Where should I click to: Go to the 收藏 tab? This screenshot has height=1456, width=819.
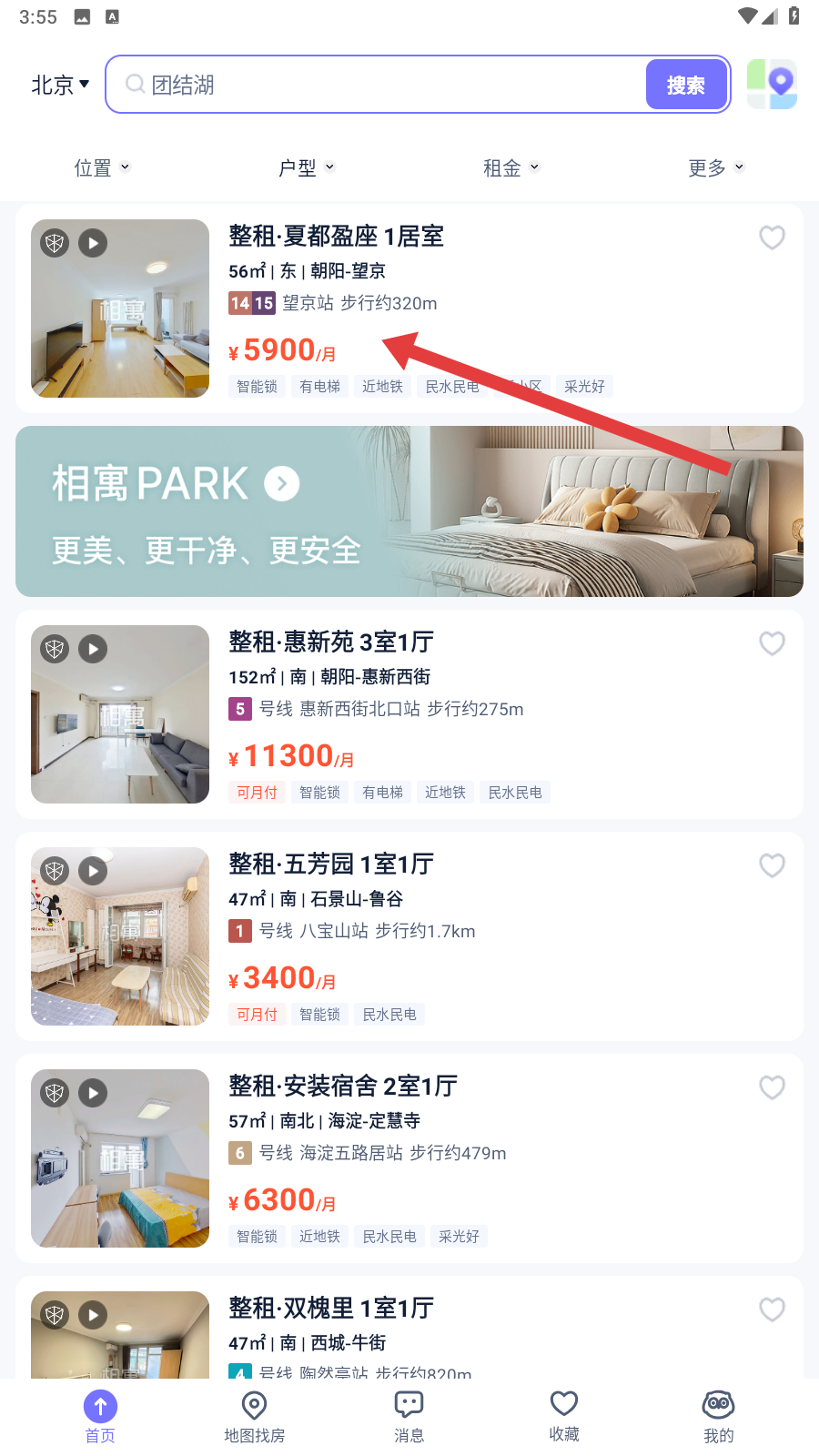click(564, 1417)
